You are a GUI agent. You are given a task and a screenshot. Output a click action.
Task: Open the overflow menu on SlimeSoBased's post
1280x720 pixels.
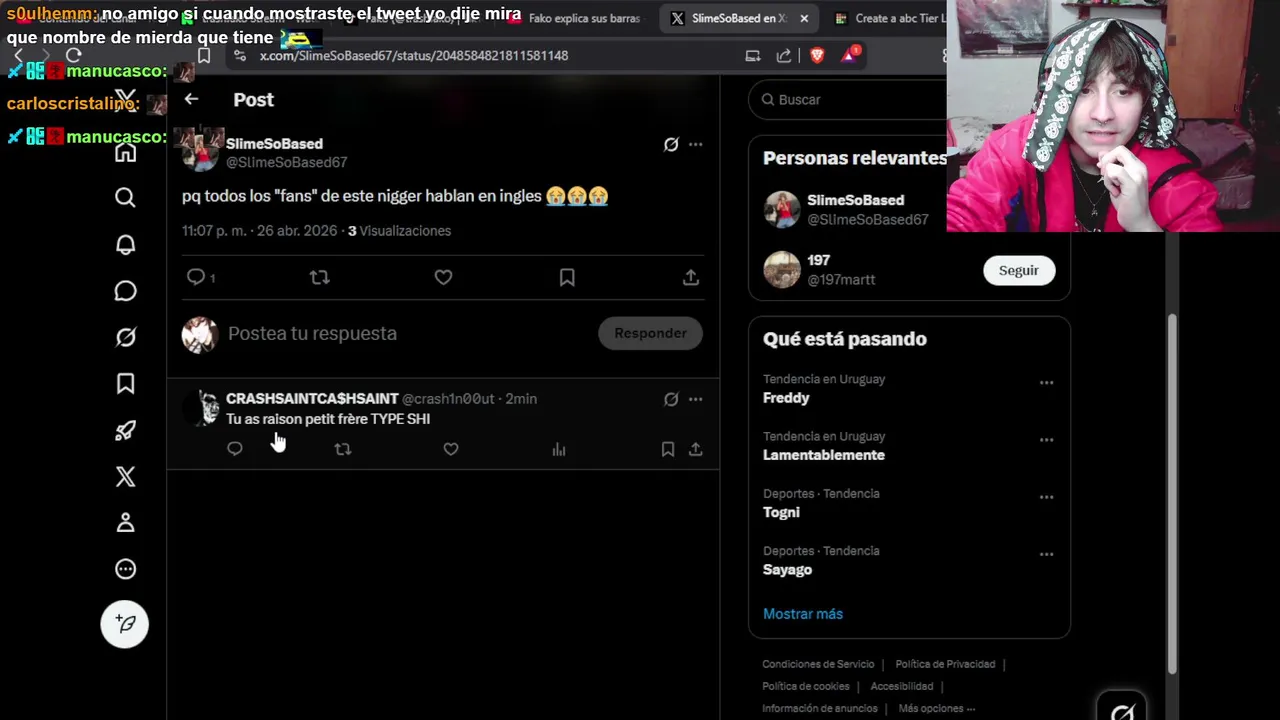coord(695,144)
